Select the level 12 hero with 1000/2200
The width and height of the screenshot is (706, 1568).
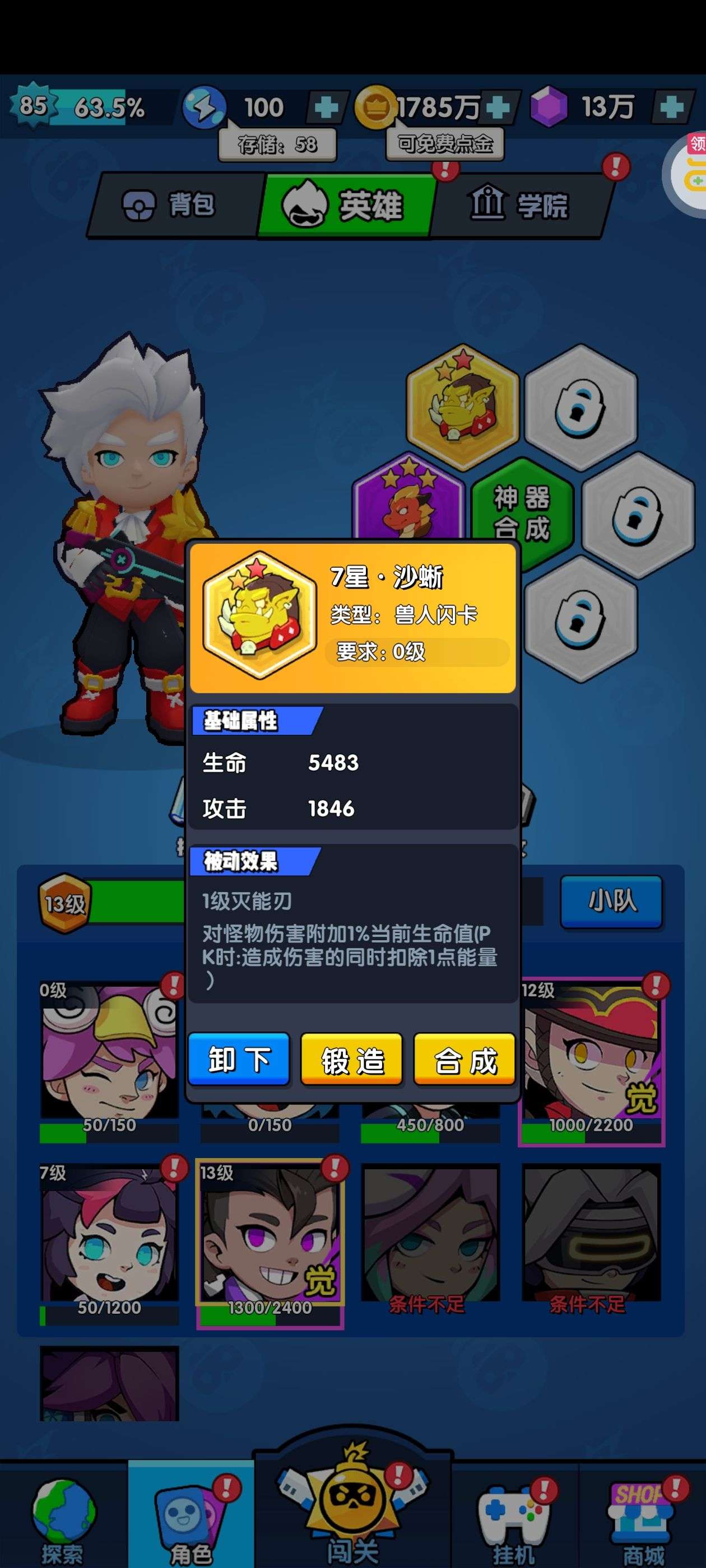tap(591, 1062)
